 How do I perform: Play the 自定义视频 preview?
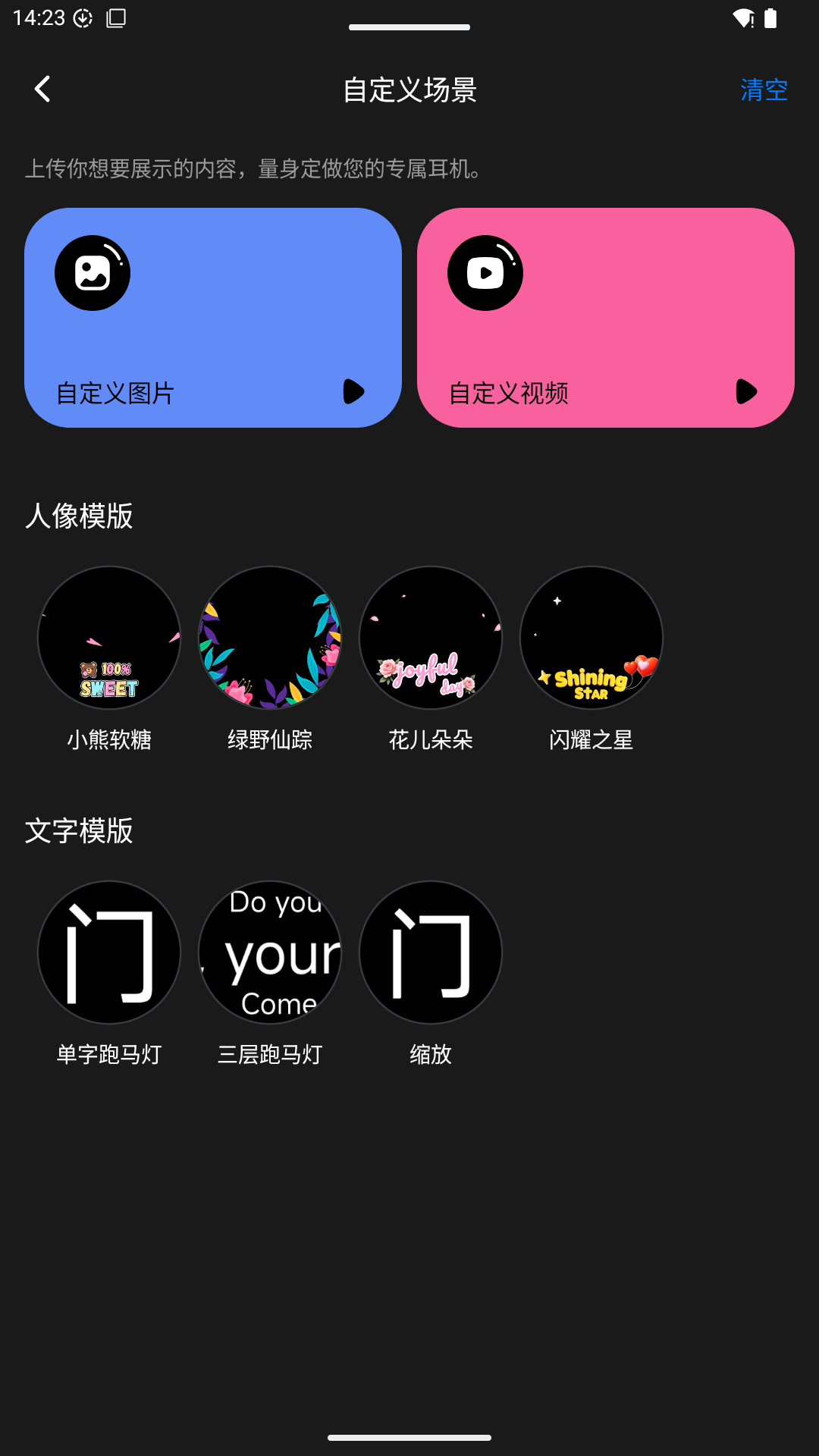pos(747,392)
